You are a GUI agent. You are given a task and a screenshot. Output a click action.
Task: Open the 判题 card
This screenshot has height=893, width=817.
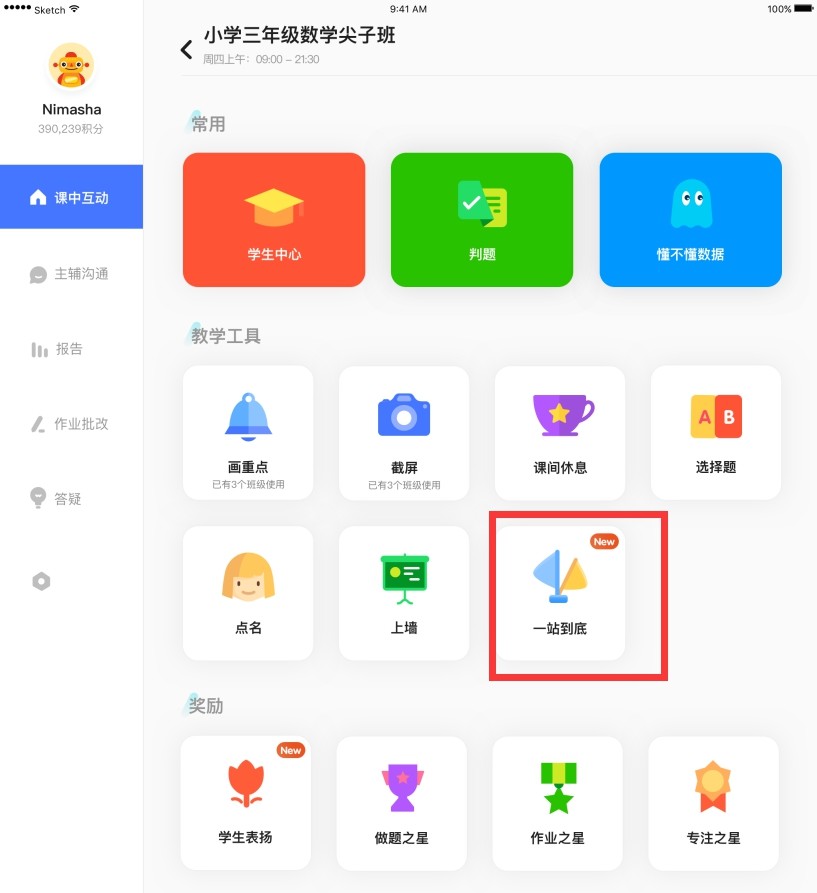pos(482,220)
